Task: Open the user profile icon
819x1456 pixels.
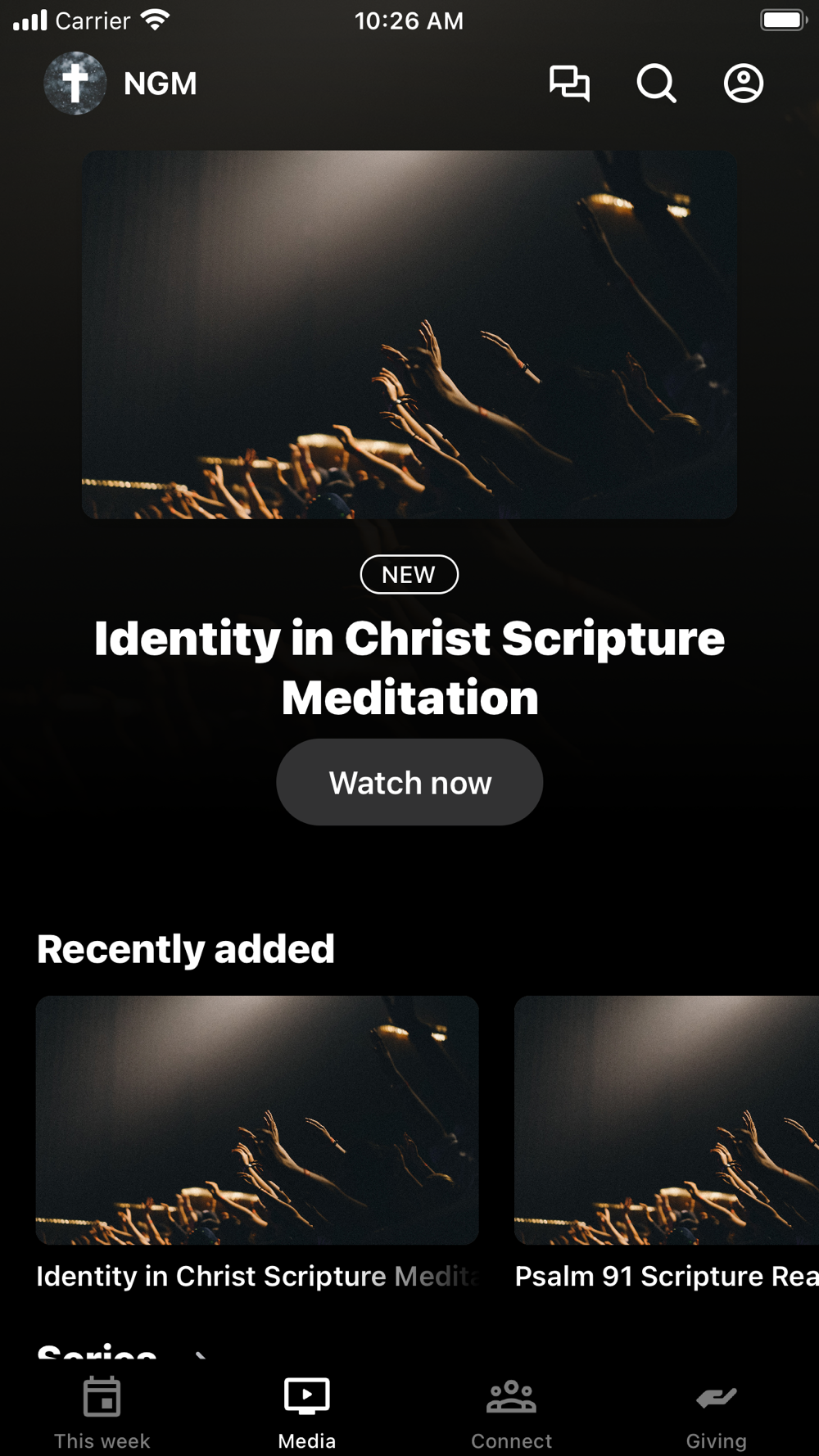Action: pos(743,84)
